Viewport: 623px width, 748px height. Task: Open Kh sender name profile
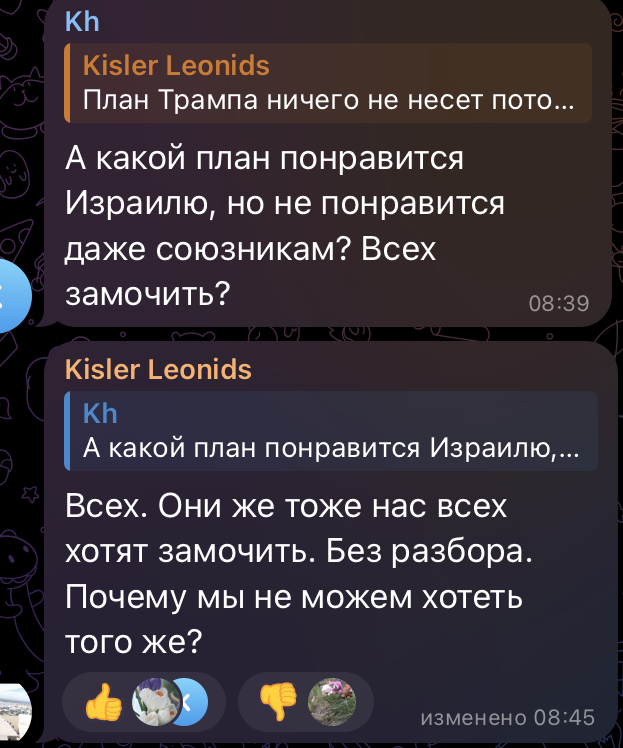pyautogui.click(x=84, y=22)
